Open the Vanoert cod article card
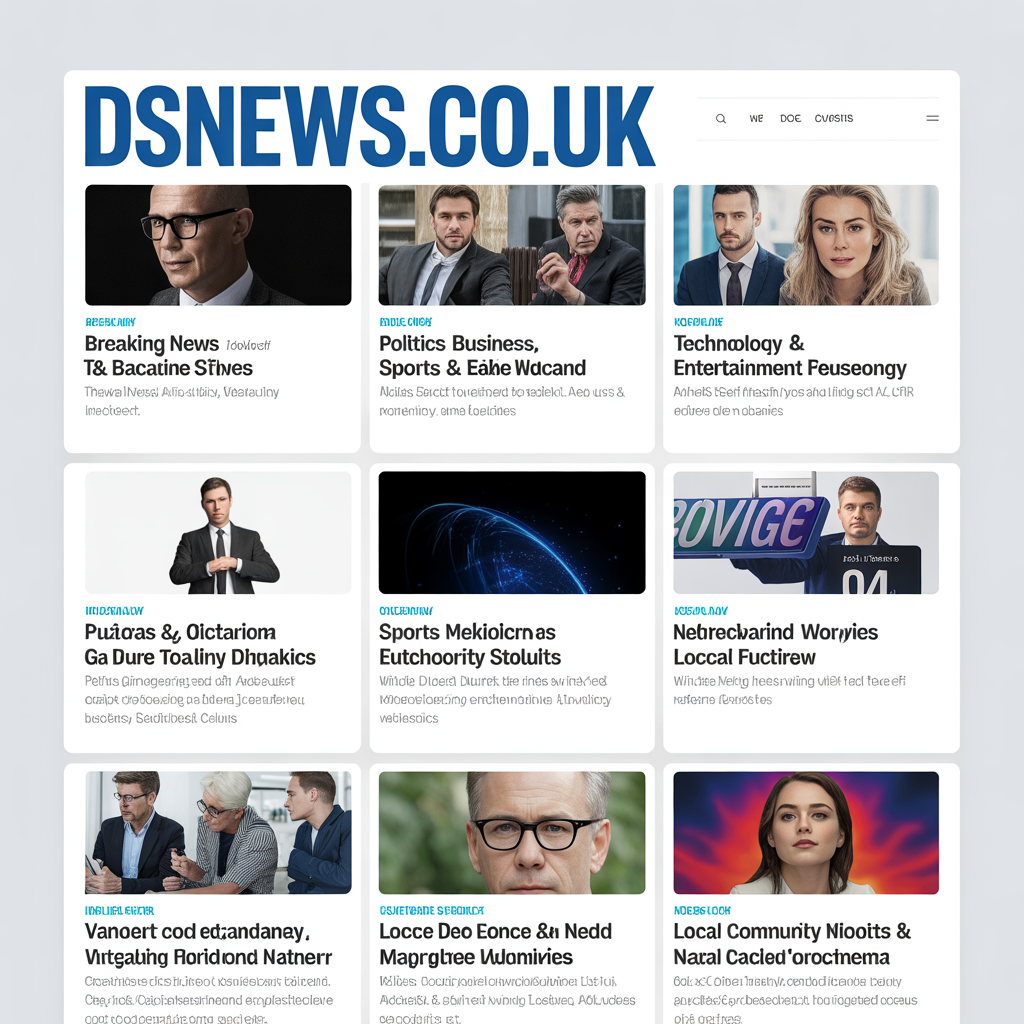 click(x=212, y=943)
